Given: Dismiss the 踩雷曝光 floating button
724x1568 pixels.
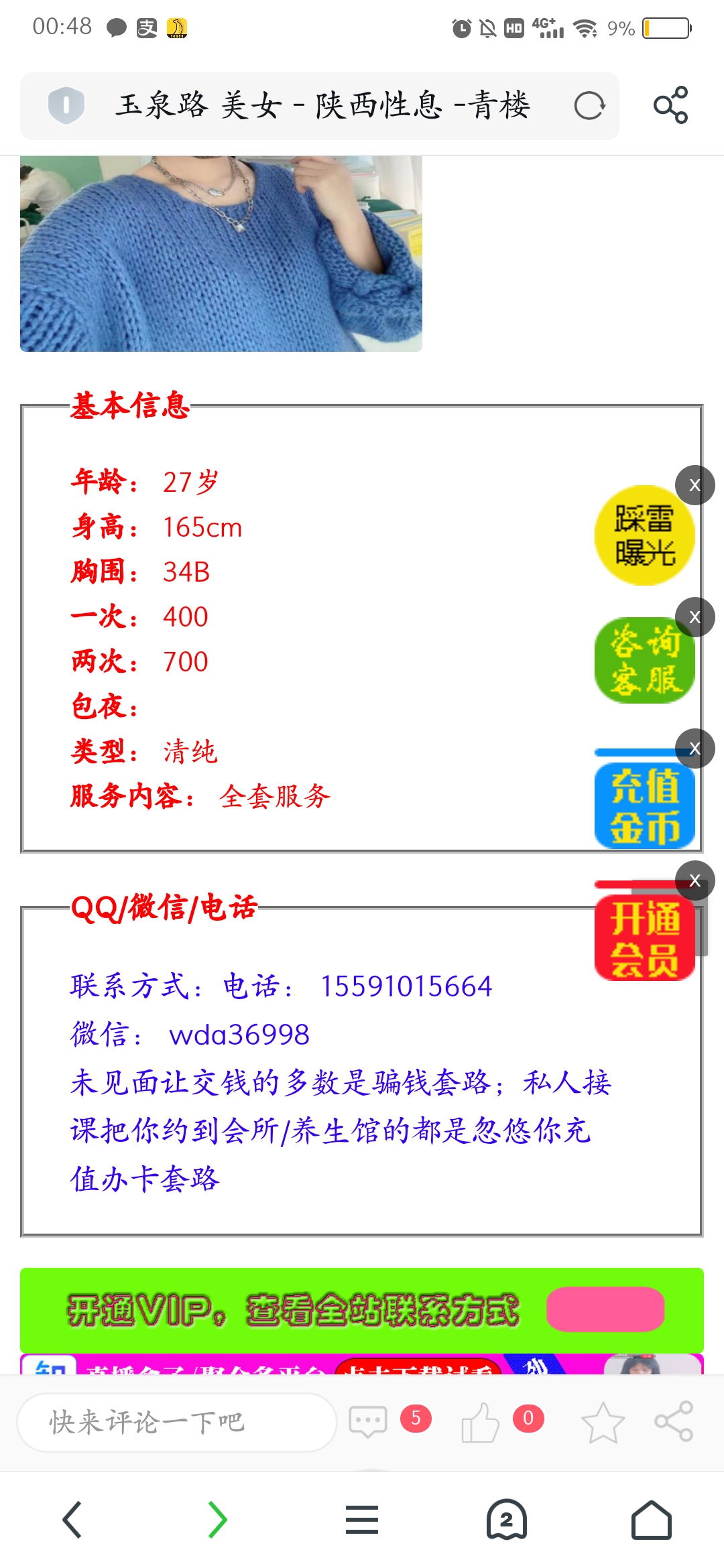Looking at the screenshot, I should 695,485.
